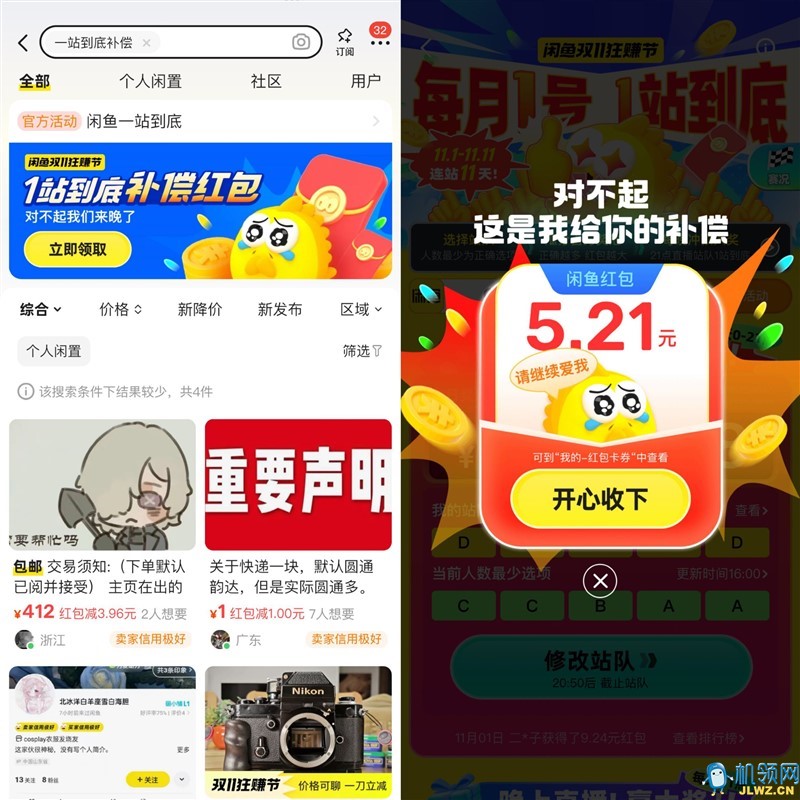Tap the 订阅 subscribe icon
This screenshot has height=800, width=800.
[344, 42]
